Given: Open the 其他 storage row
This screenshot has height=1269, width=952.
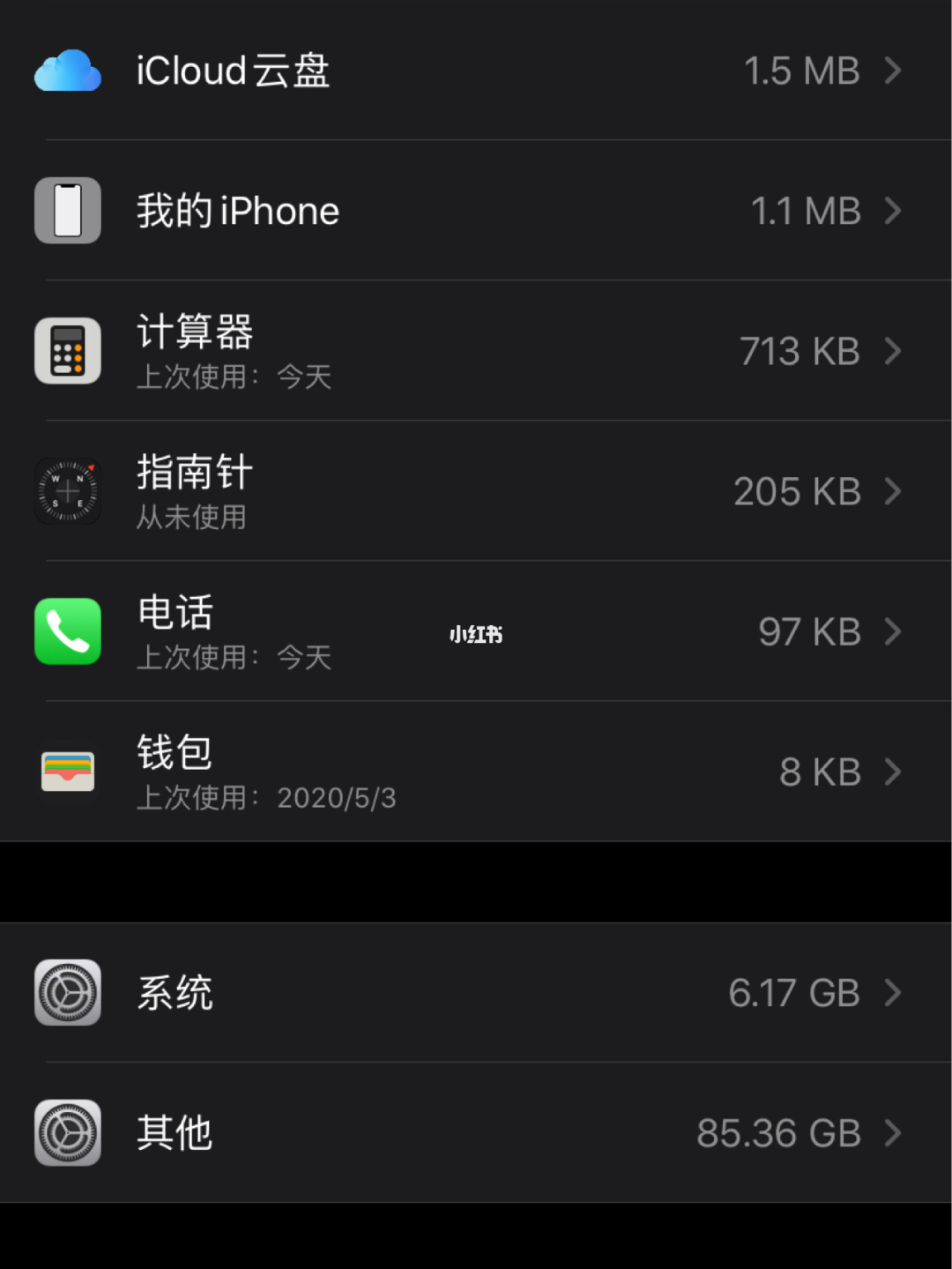Looking at the screenshot, I should click(476, 1133).
